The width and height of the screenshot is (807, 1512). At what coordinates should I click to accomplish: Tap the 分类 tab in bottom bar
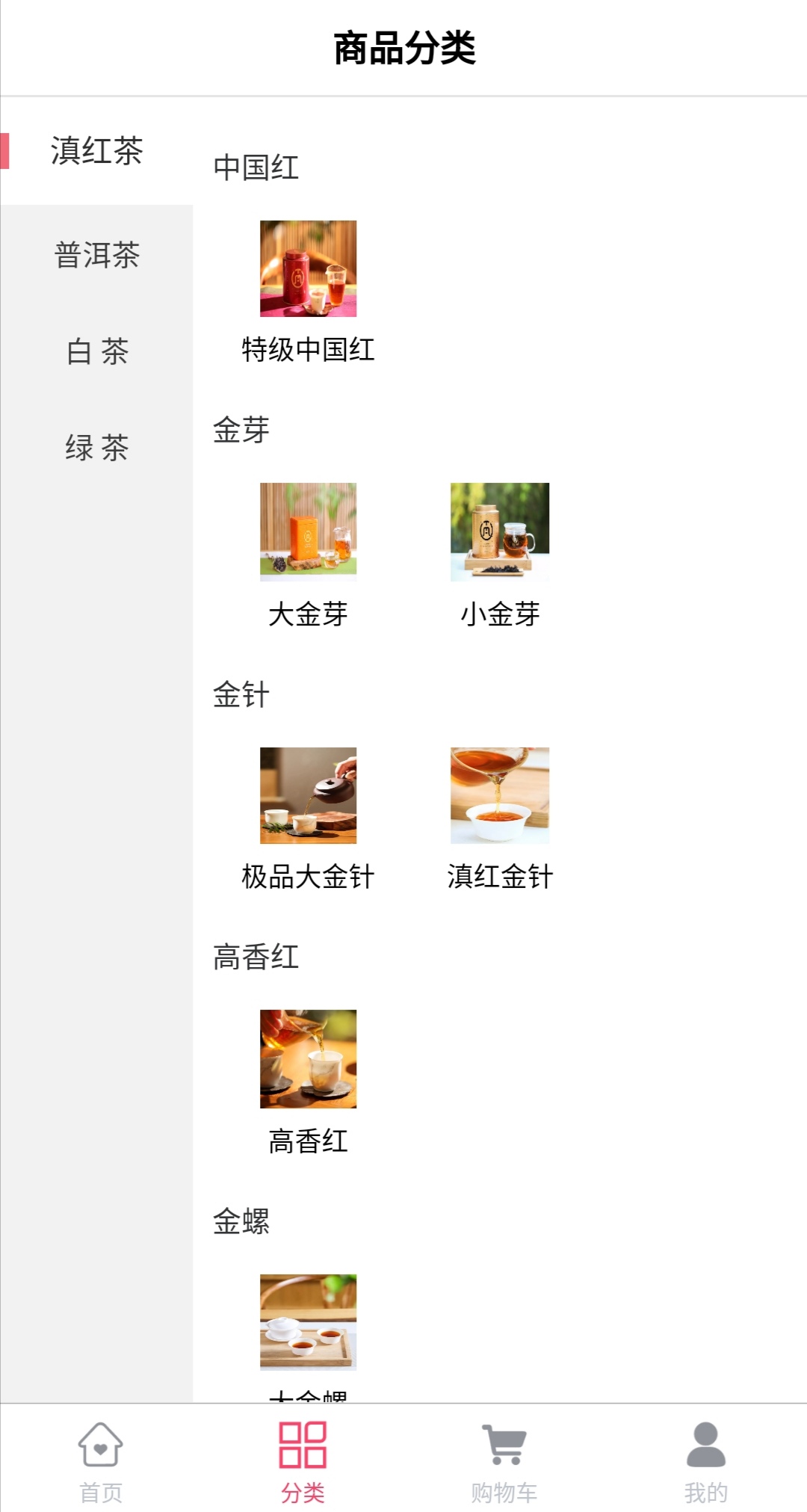pos(303,1461)
